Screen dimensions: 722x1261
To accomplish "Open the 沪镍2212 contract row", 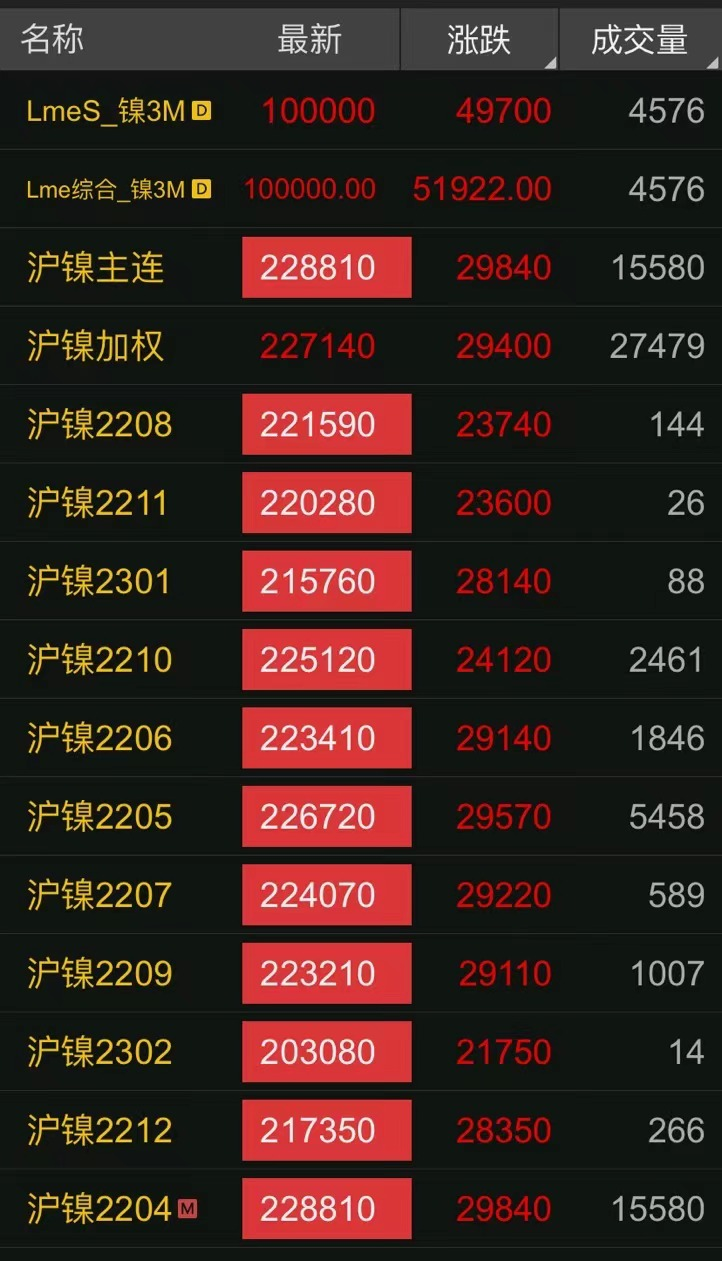I will pyautogui.click(x=361, y=1130).
